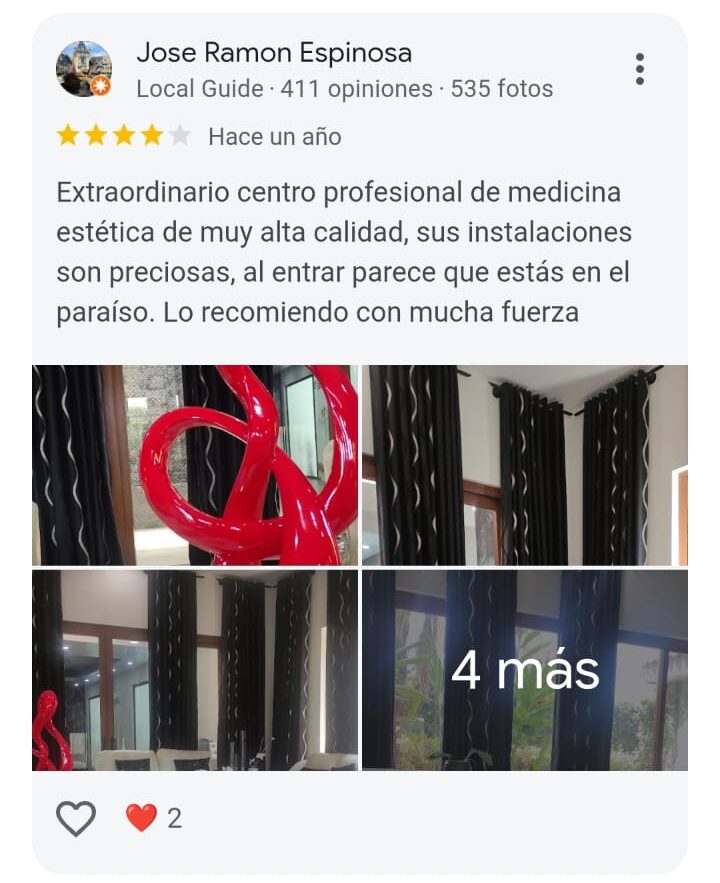720x883 pixels.
Task: Open the photo of curtains in corner
Action: click(525, 465)
